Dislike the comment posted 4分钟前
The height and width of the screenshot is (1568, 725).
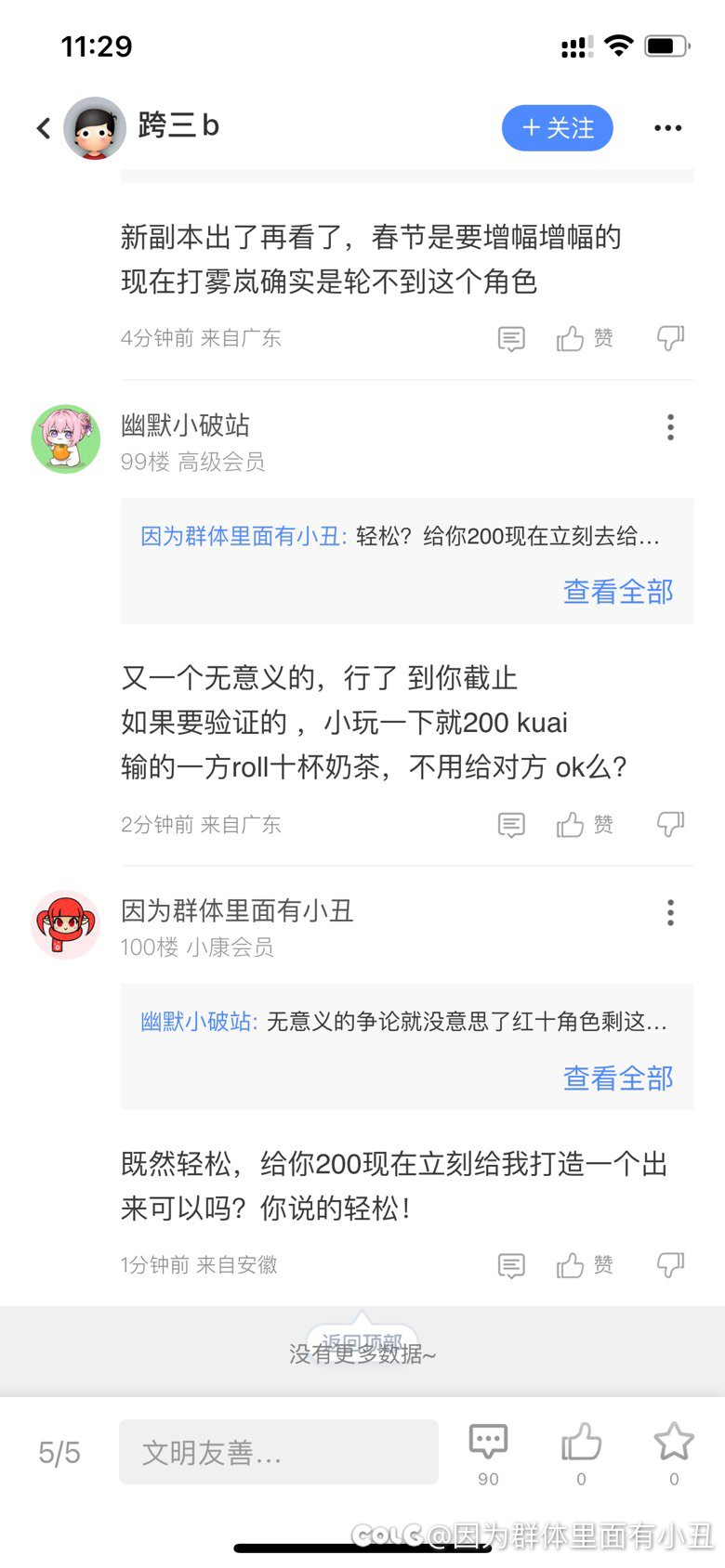pos(670,338)
